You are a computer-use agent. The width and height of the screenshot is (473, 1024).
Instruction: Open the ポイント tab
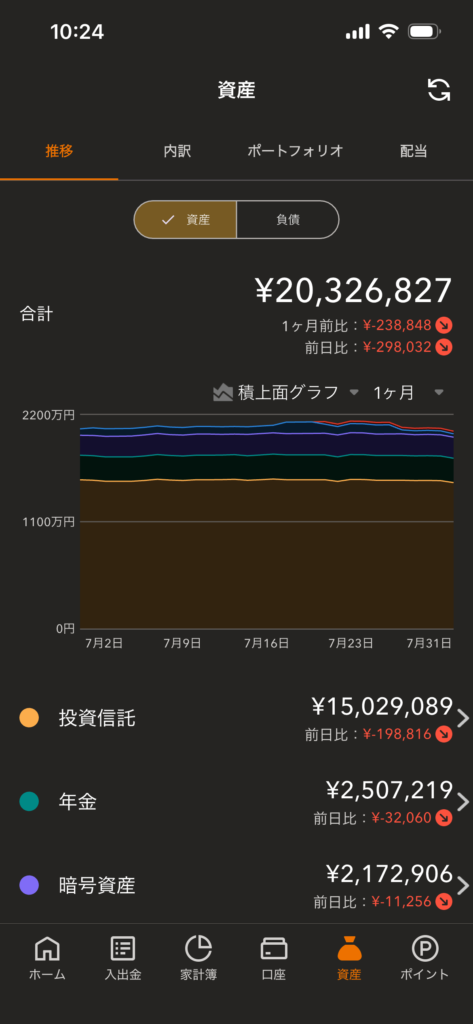425,957
